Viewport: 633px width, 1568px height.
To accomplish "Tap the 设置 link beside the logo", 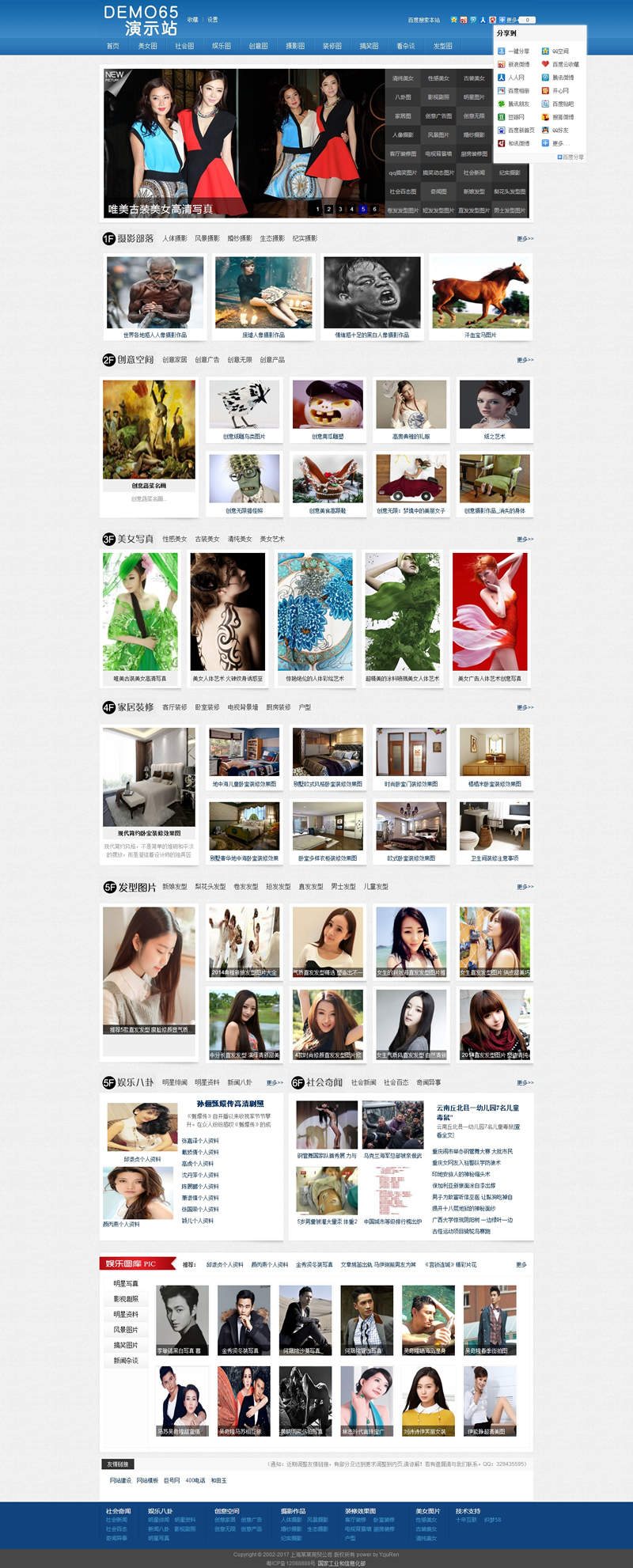I will pos(212,20).
